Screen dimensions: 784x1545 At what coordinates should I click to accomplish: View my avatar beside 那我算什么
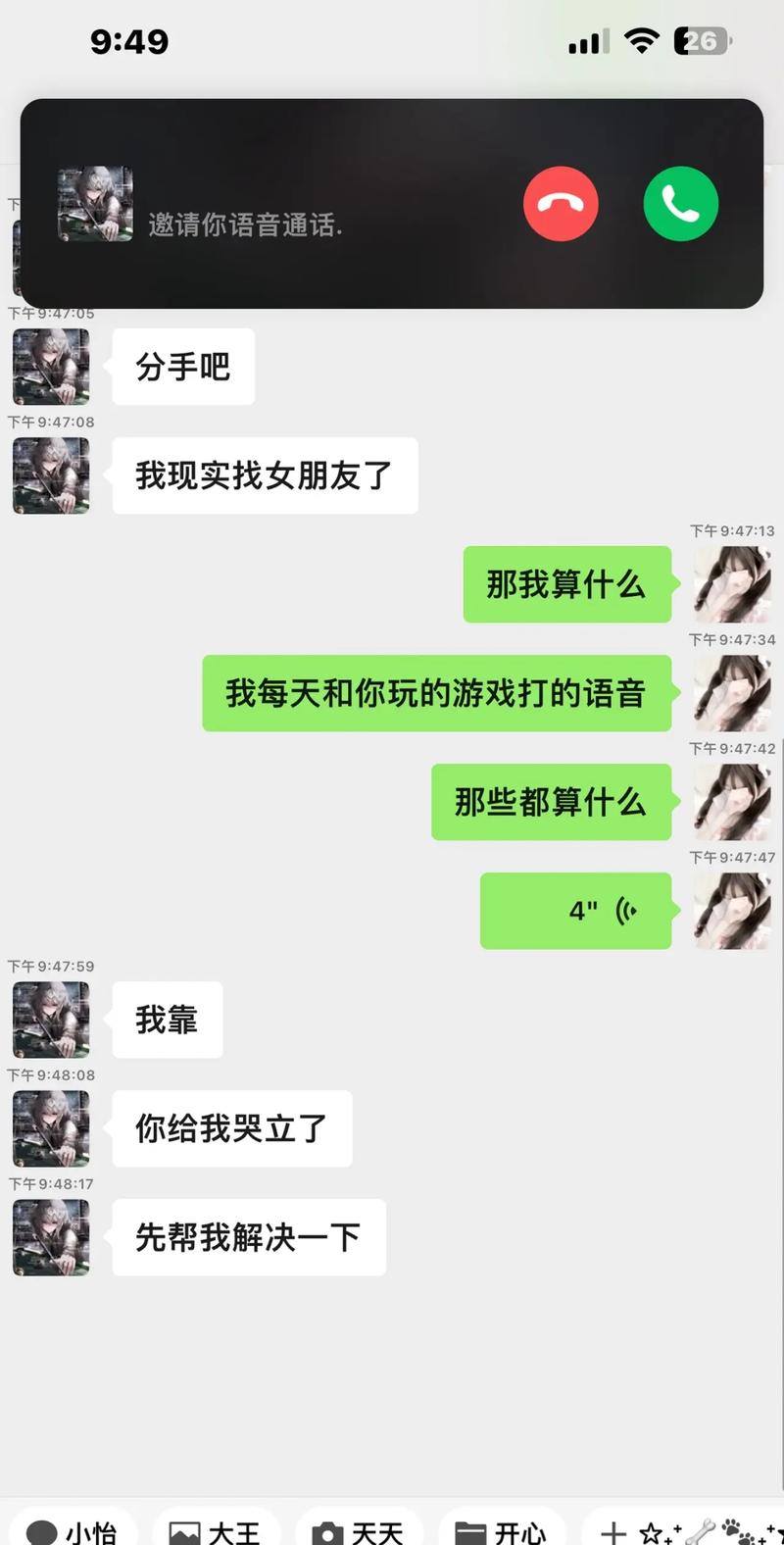coord(733,584)
